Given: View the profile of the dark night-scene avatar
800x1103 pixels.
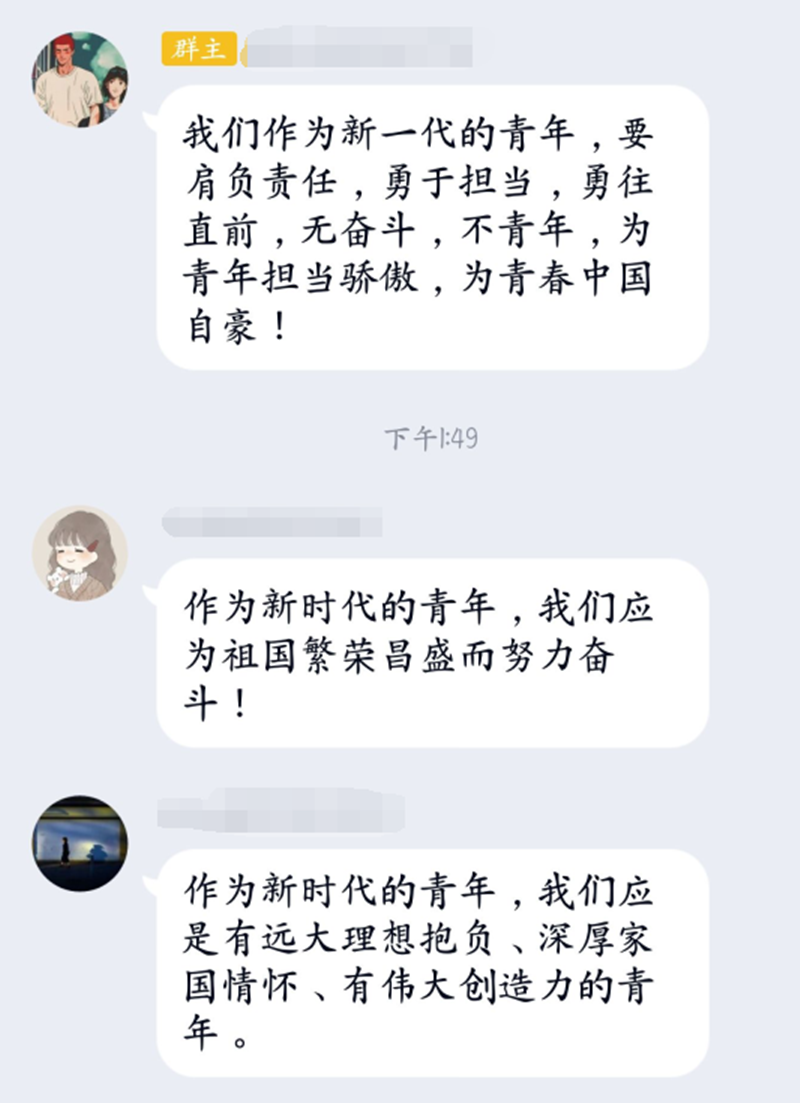Looking at the screenshot, I should coord(80,843).
